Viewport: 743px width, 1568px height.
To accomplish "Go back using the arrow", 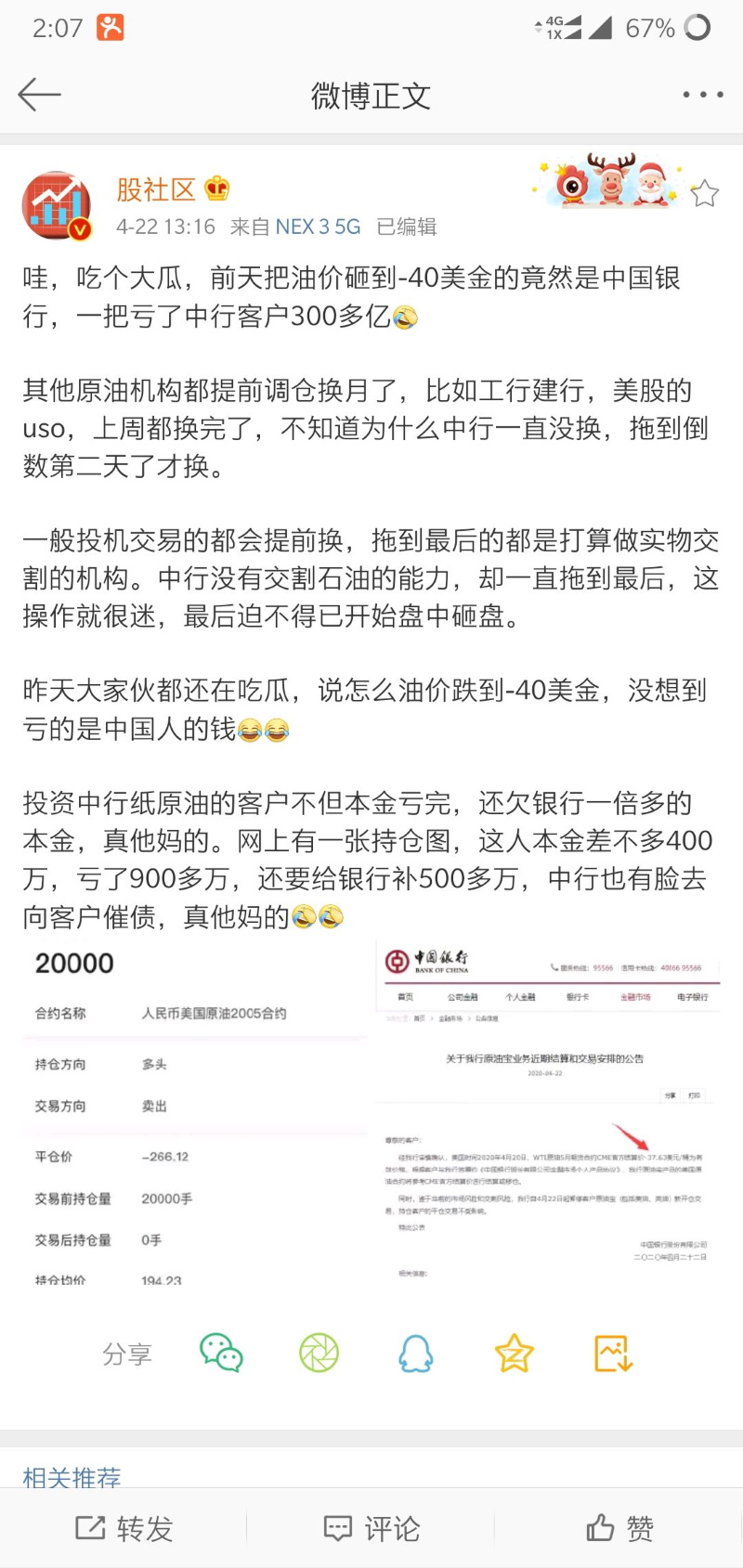I will pos(39,95).
